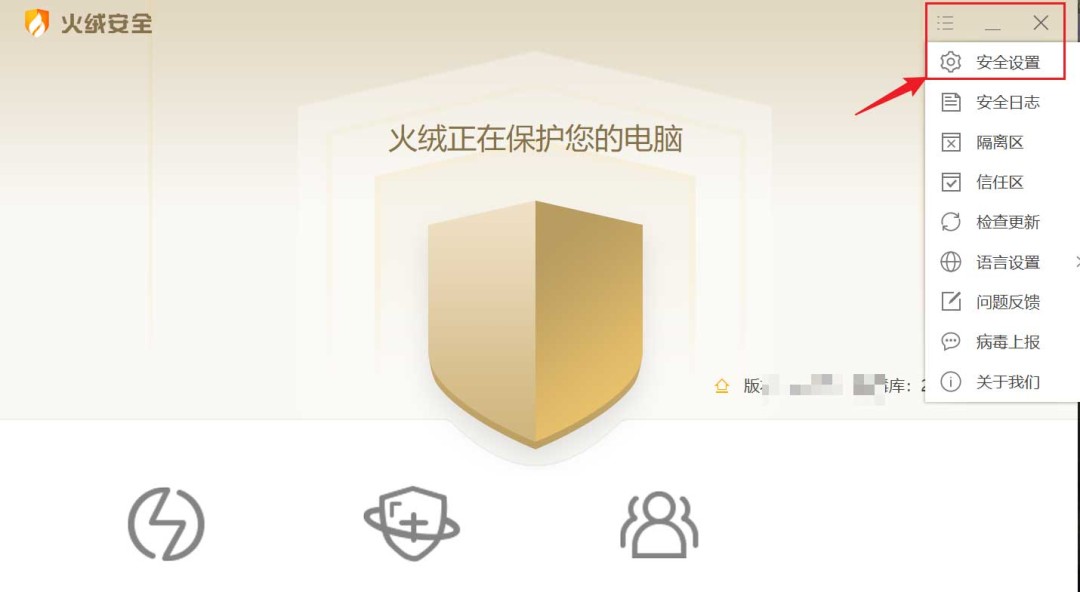Minimize the Huorong window

[993, 23]
